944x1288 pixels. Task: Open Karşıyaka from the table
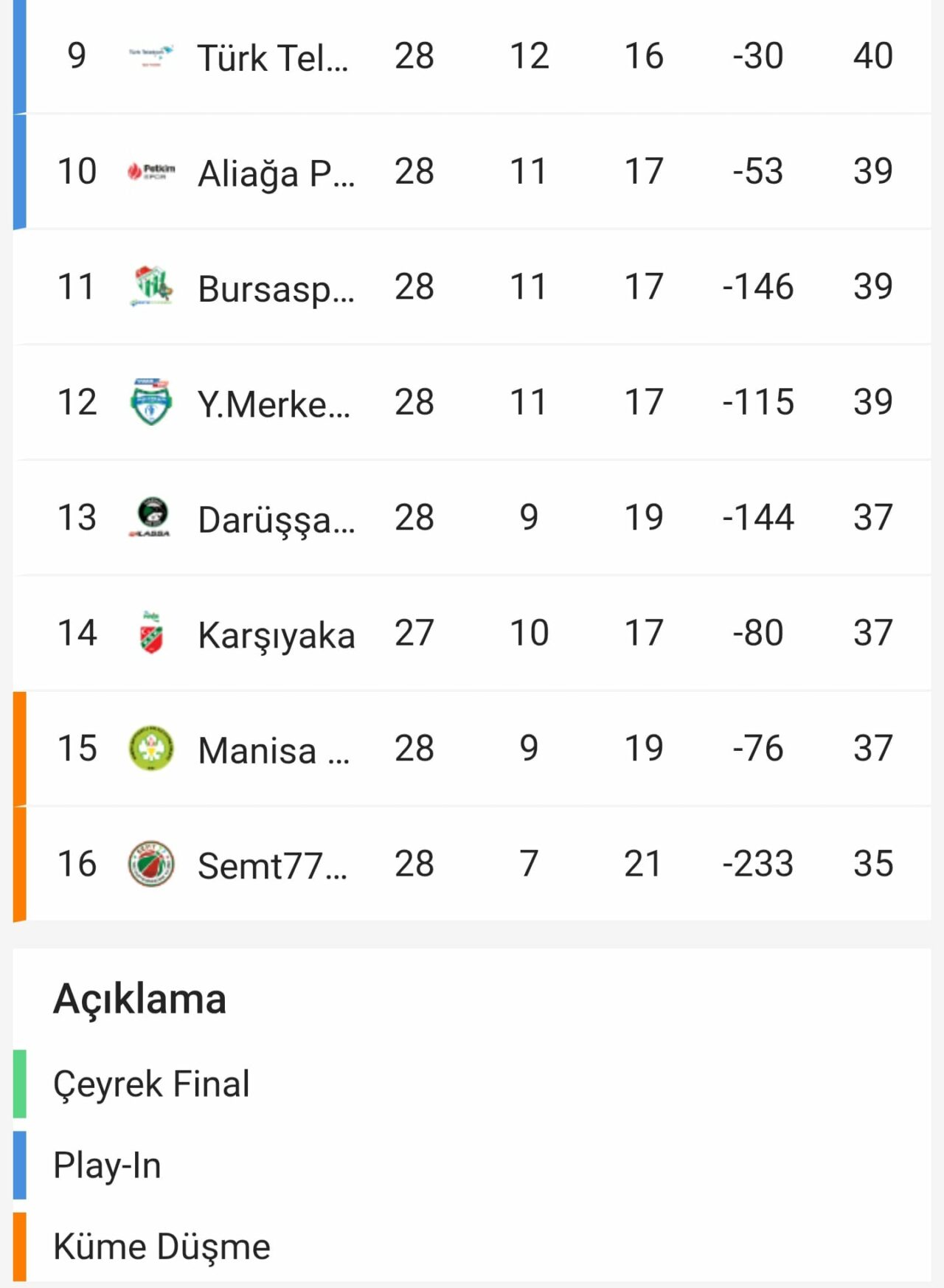pos(276,634)
